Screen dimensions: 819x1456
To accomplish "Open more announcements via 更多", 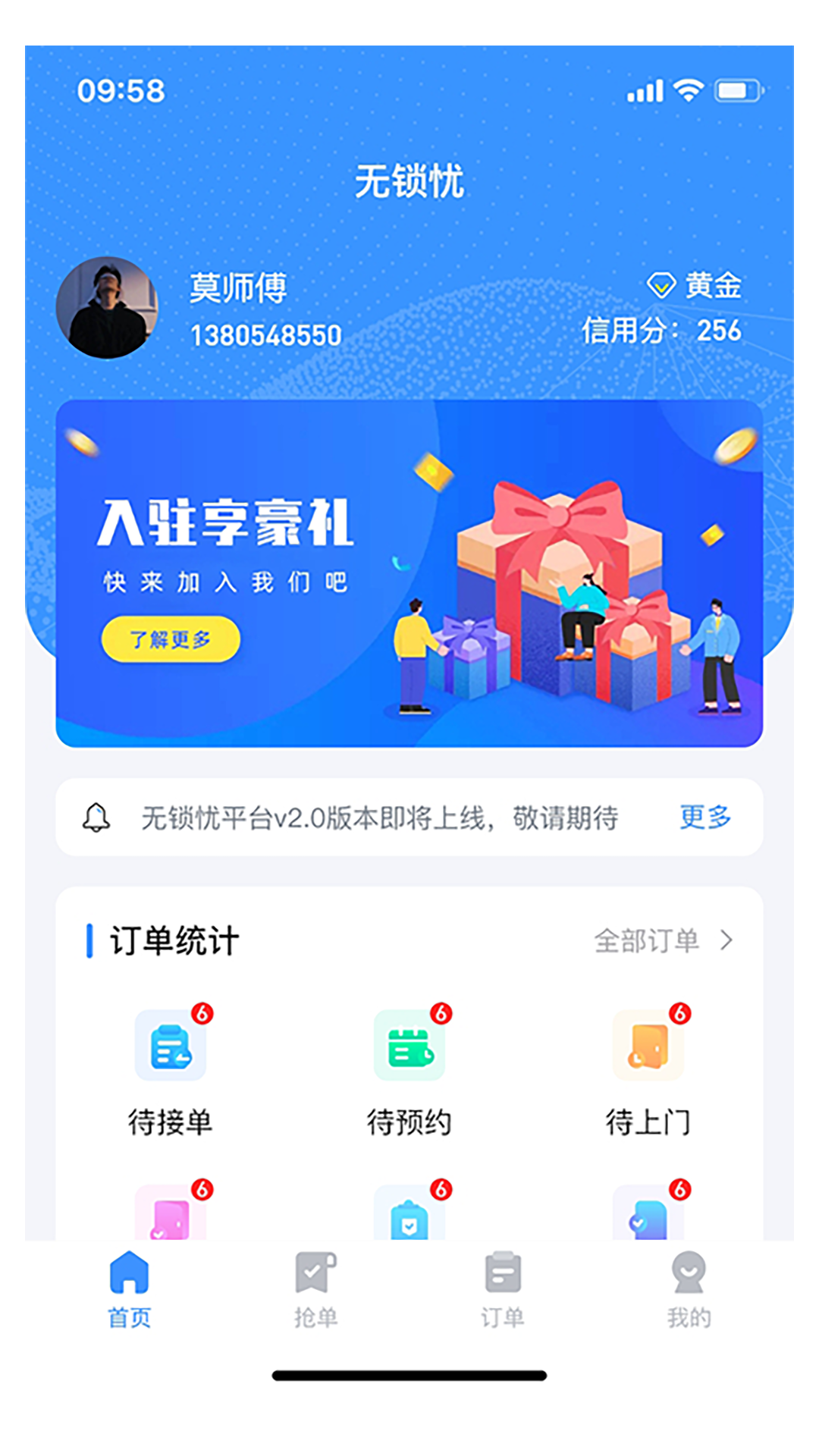I will 704,817.
